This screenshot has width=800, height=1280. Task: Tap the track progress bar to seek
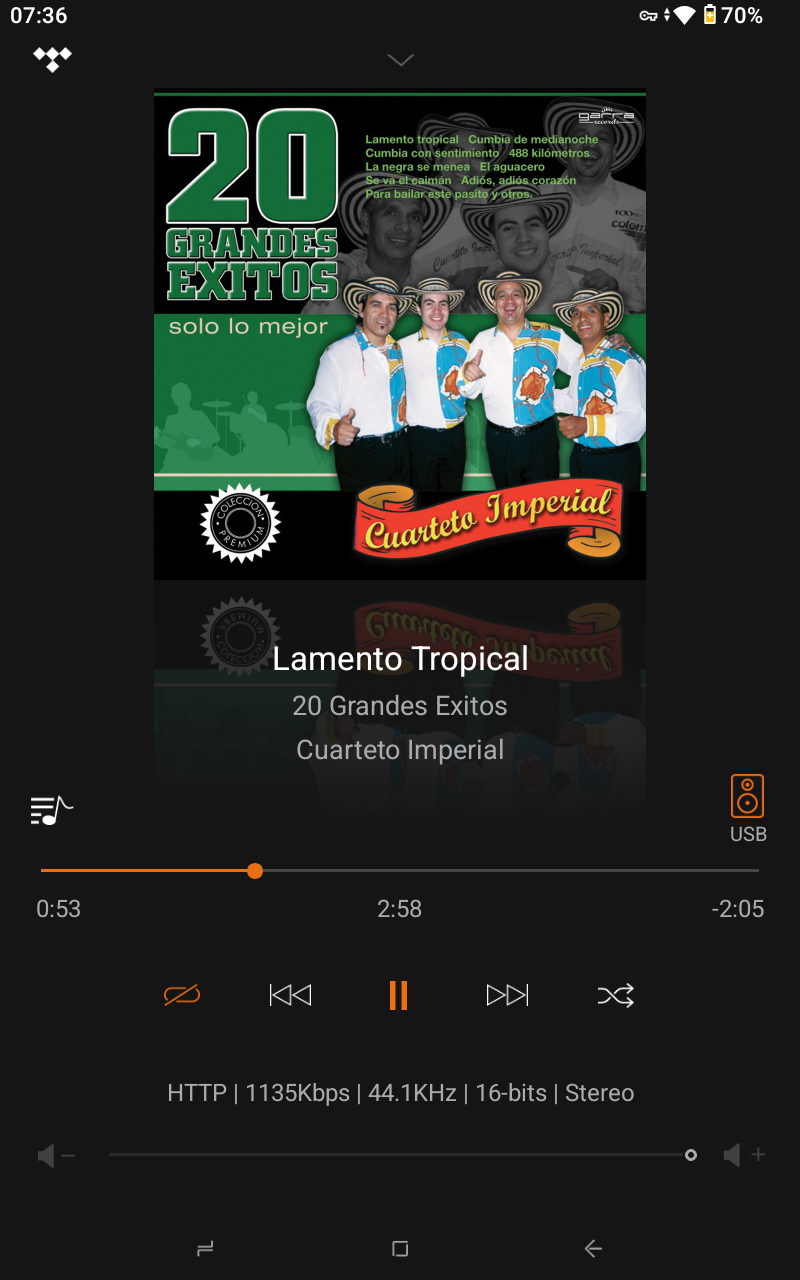click(500, 871)
